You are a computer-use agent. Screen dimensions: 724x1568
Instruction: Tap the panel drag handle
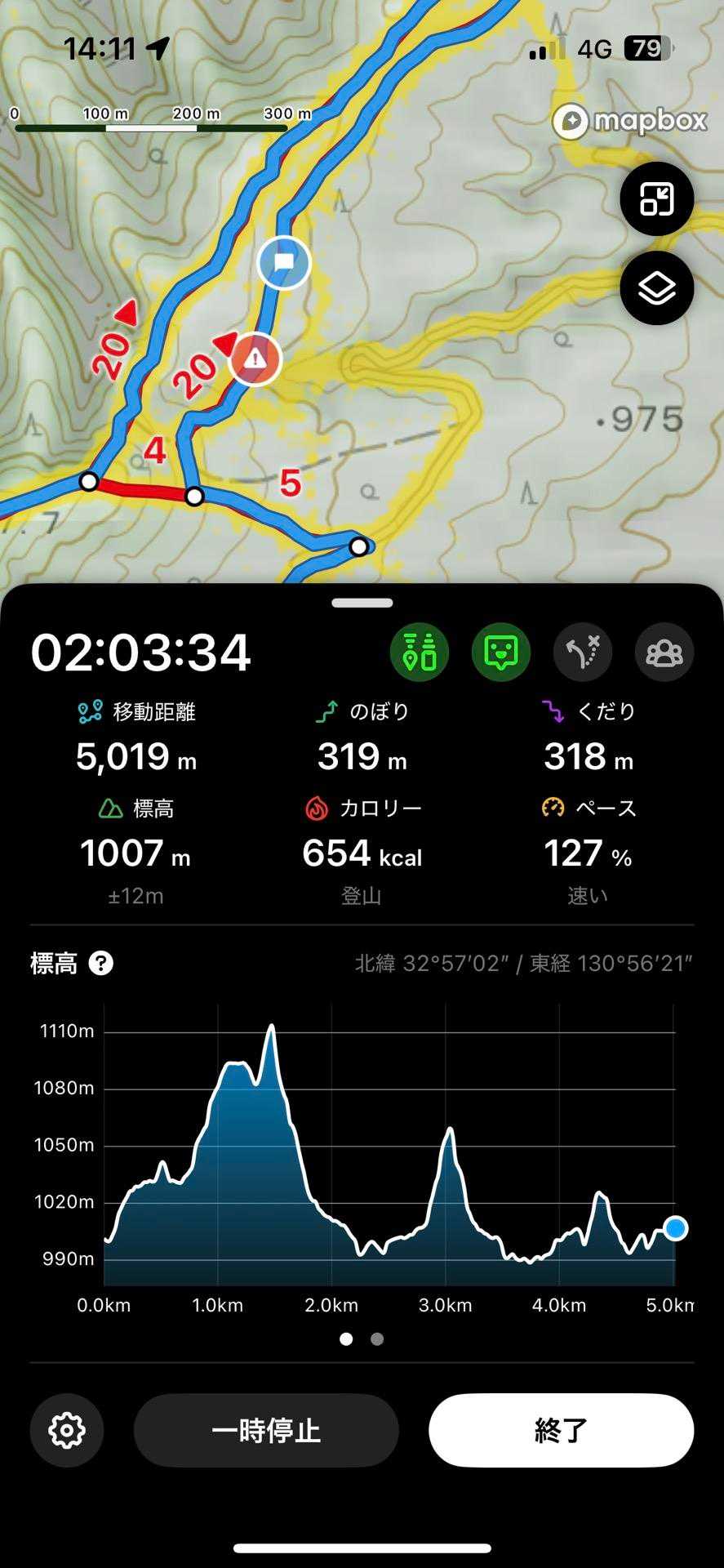362,603
